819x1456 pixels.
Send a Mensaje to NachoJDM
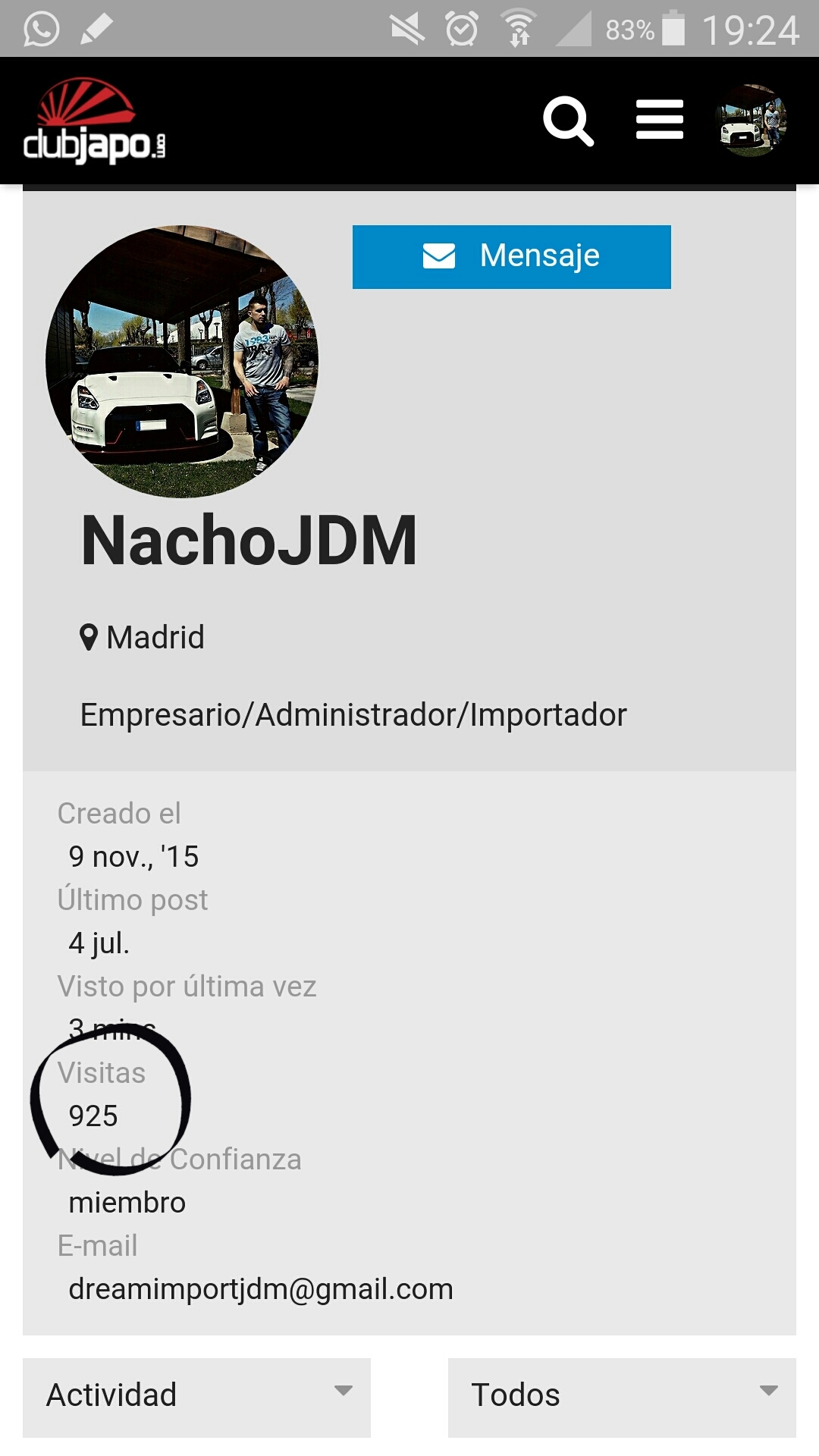(511, 256)
